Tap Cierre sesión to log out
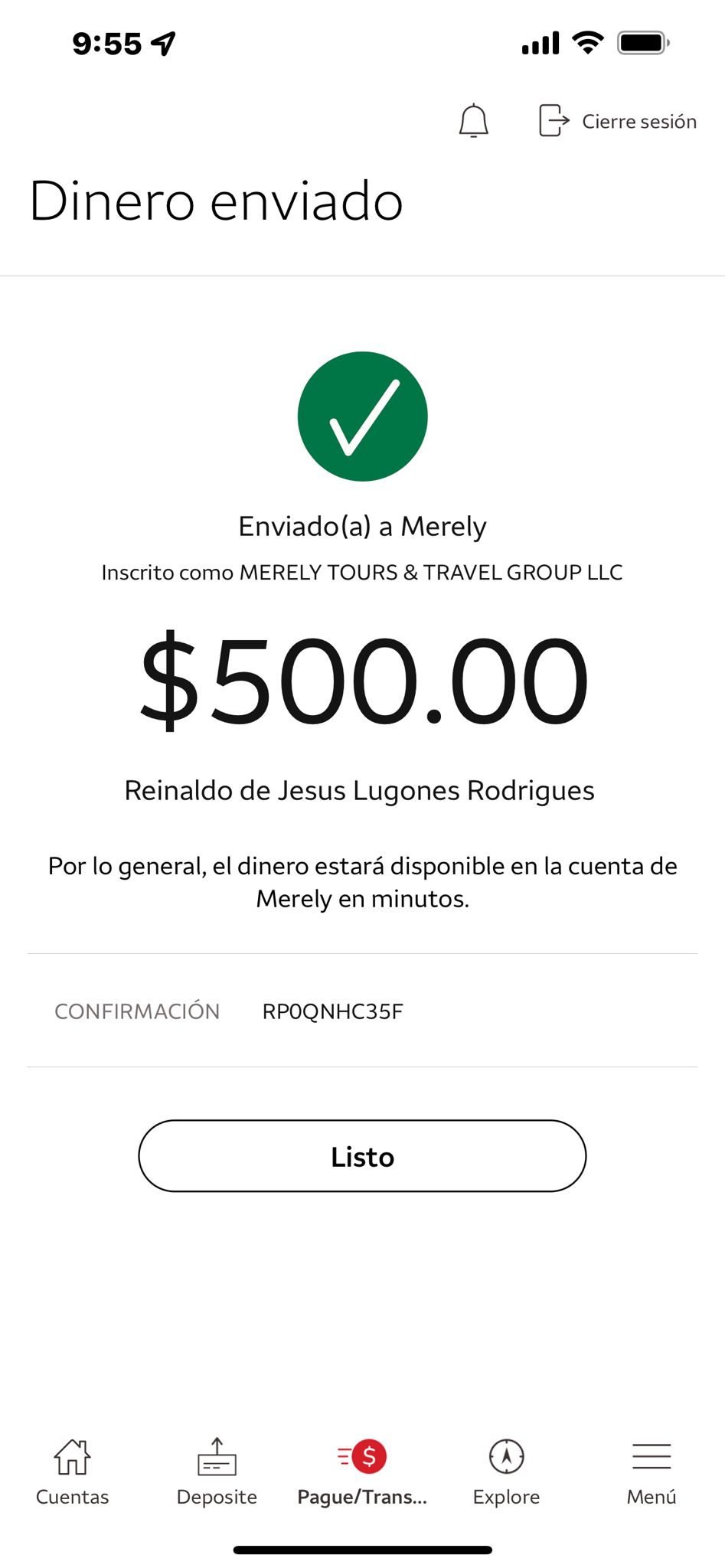Image resolution: width=725 pixels, height=1568 pixels. tap(618, 121)
